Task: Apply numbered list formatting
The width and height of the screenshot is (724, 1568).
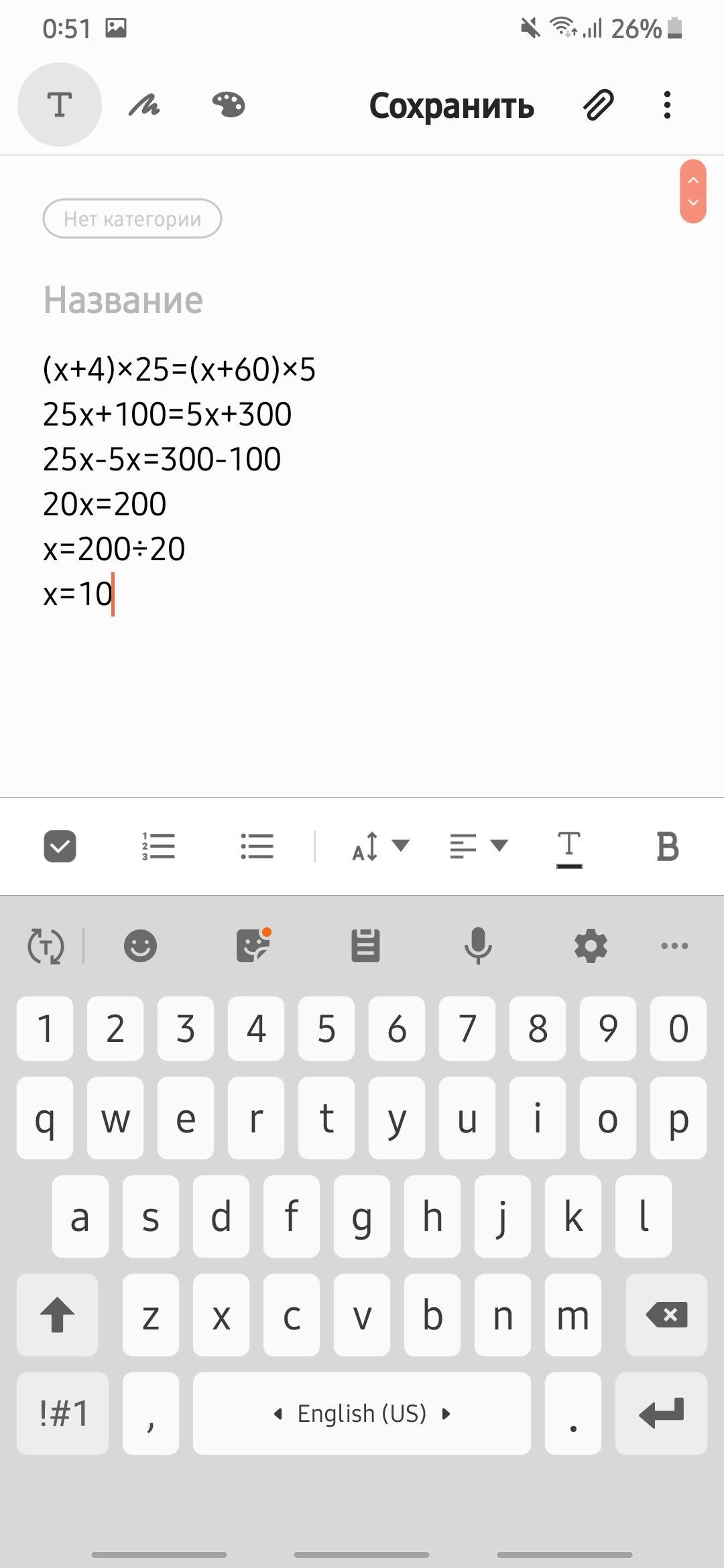Action: pos(159,846)
